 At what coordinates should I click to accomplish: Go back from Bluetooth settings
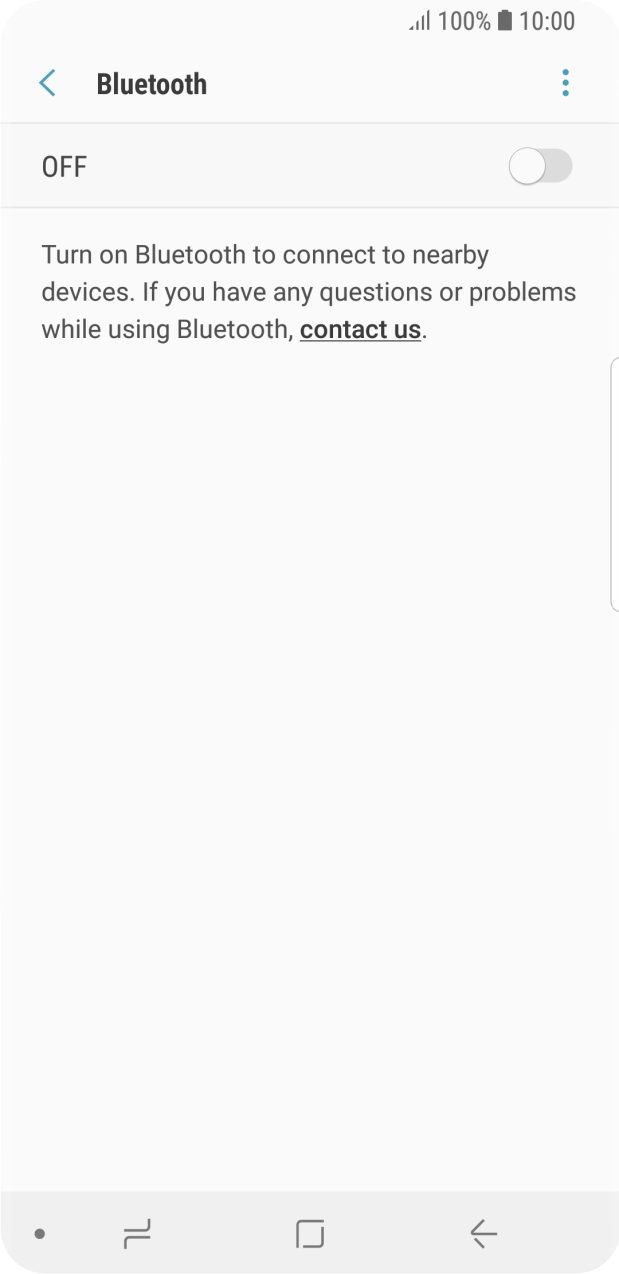pos(47,84)
